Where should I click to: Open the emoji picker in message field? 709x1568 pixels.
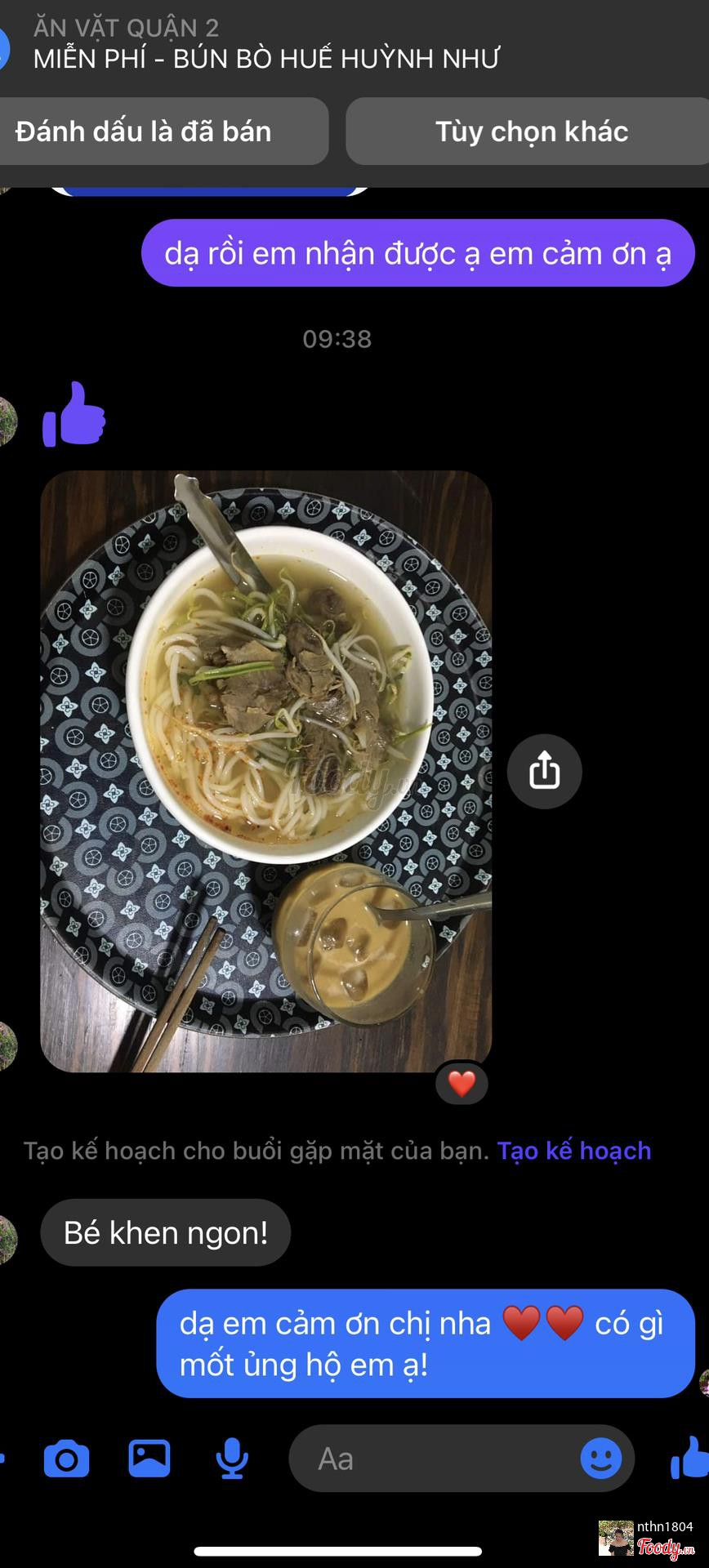tap(600, 1459)
